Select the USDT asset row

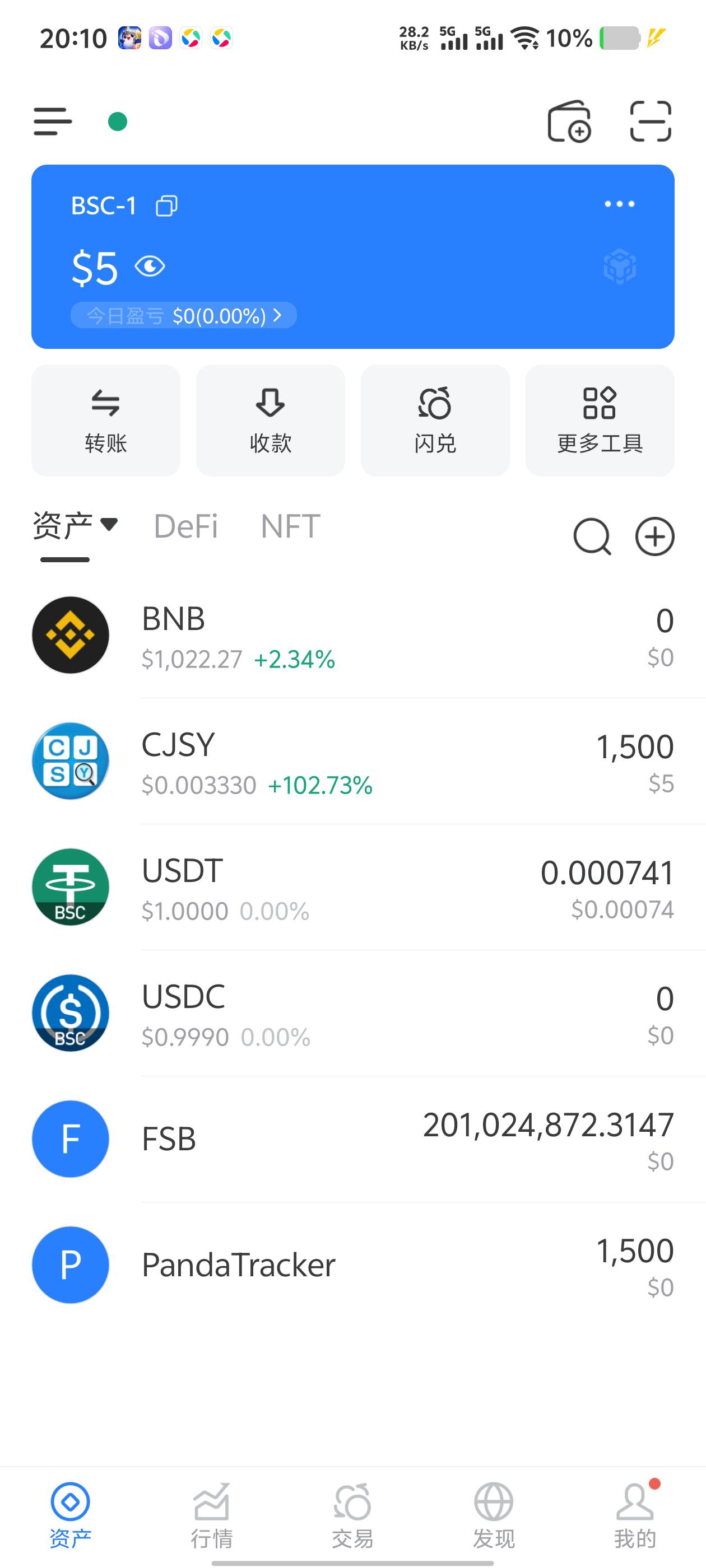[x=354, y=888]
